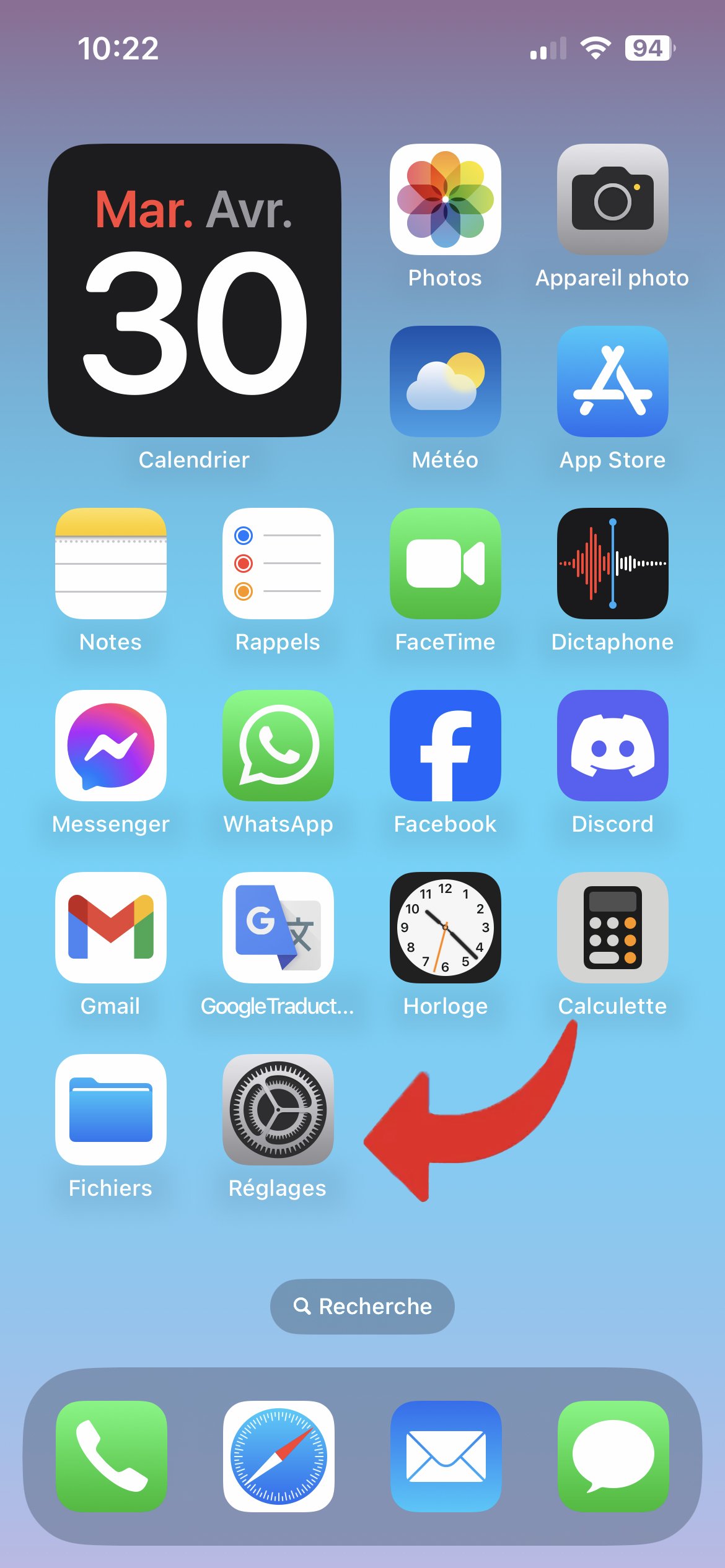
Task: Open Safari from the dock
Action: tap(278, 1457)
